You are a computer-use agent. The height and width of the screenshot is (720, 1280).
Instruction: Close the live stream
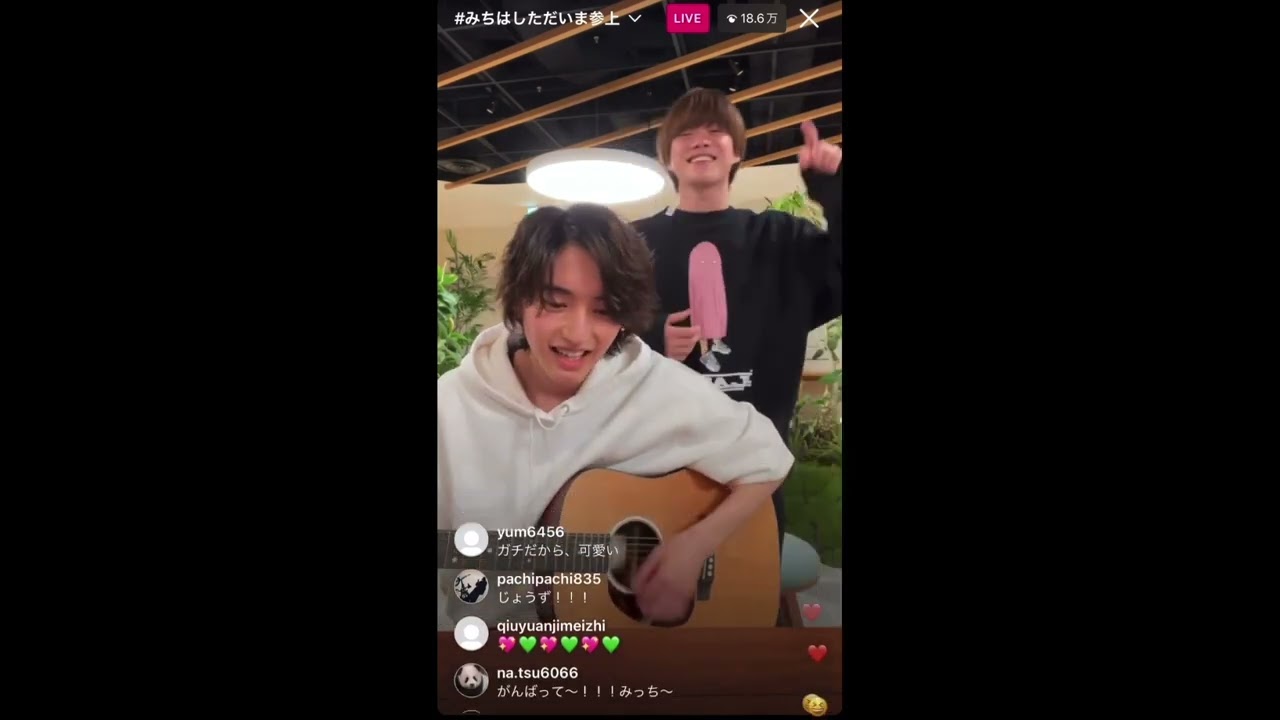[809, 18]
